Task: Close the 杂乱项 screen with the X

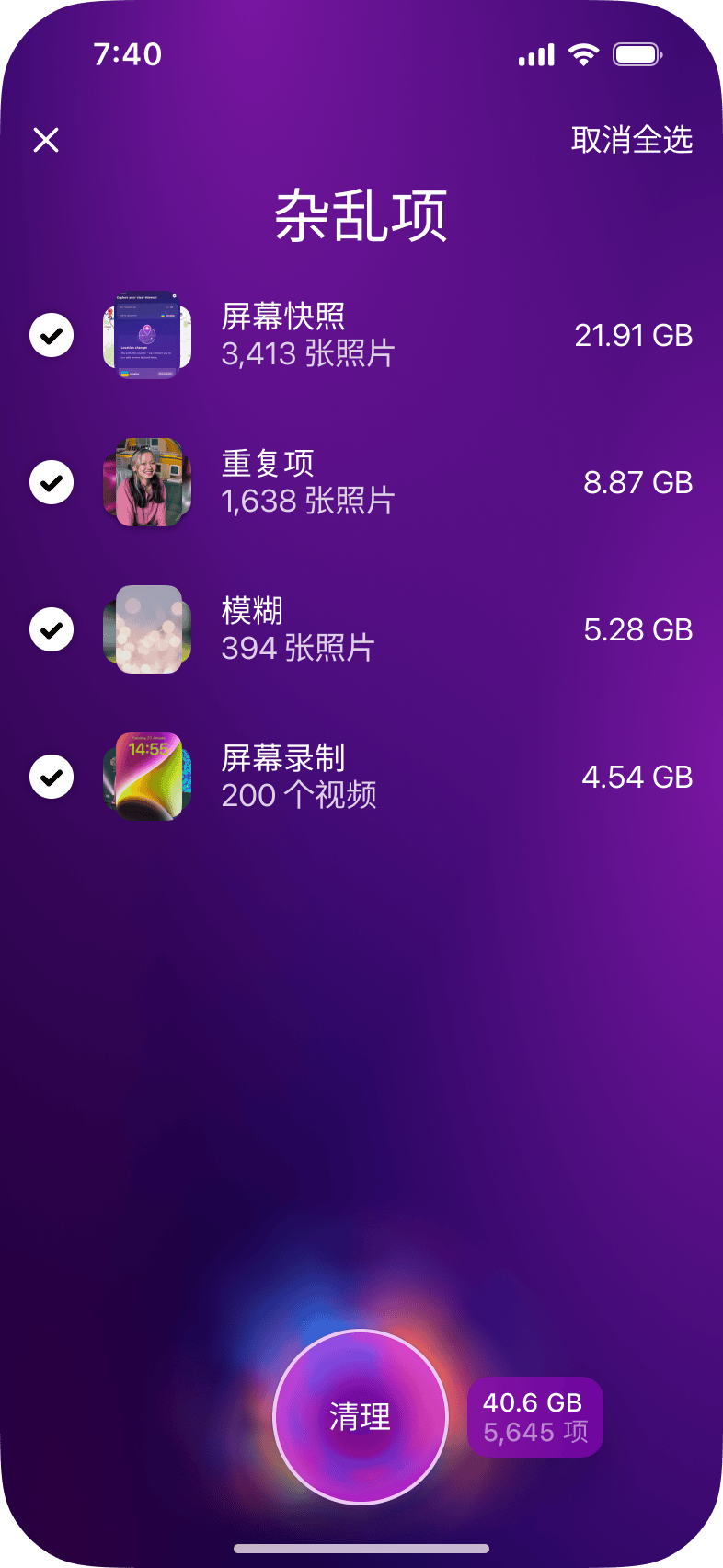Action: 45,140
